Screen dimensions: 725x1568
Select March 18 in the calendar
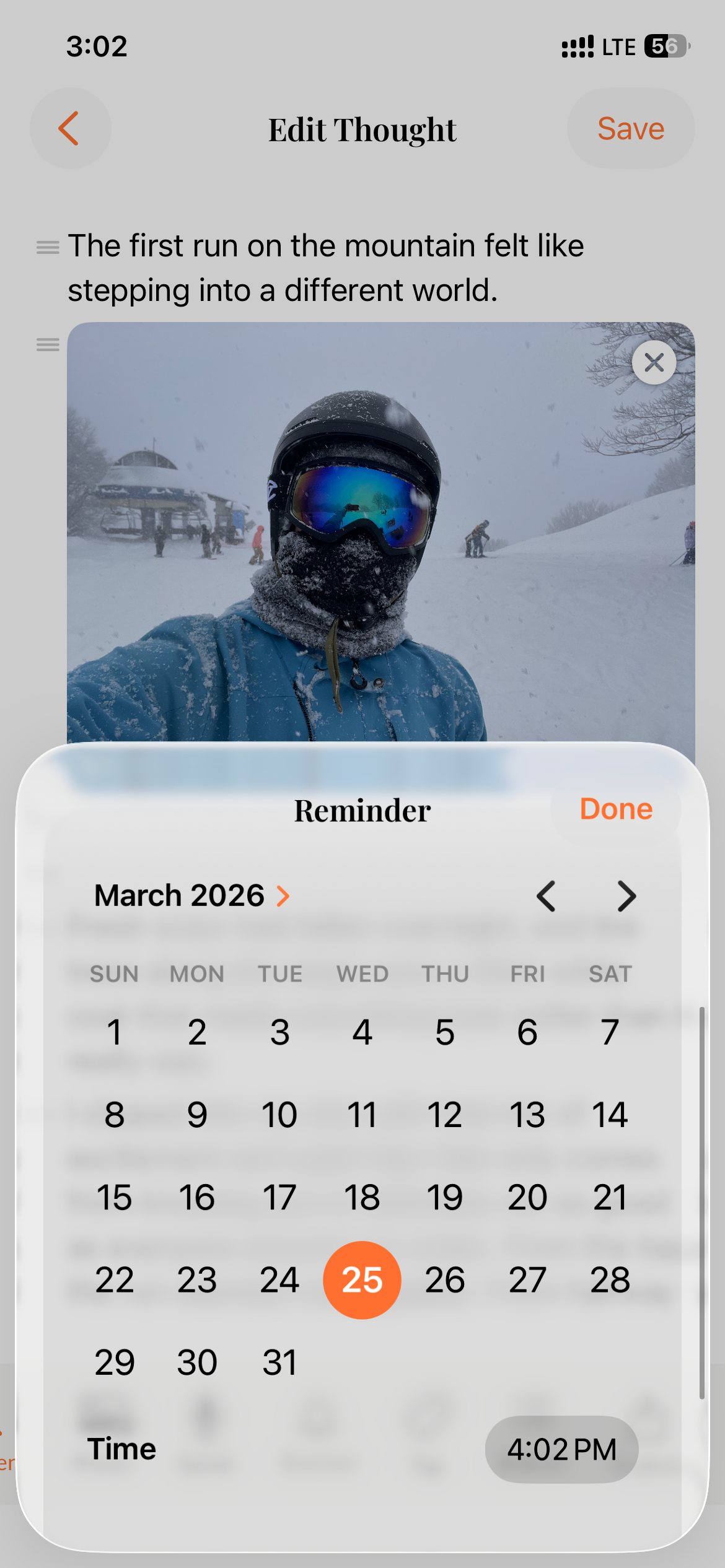pos(362,1197)
